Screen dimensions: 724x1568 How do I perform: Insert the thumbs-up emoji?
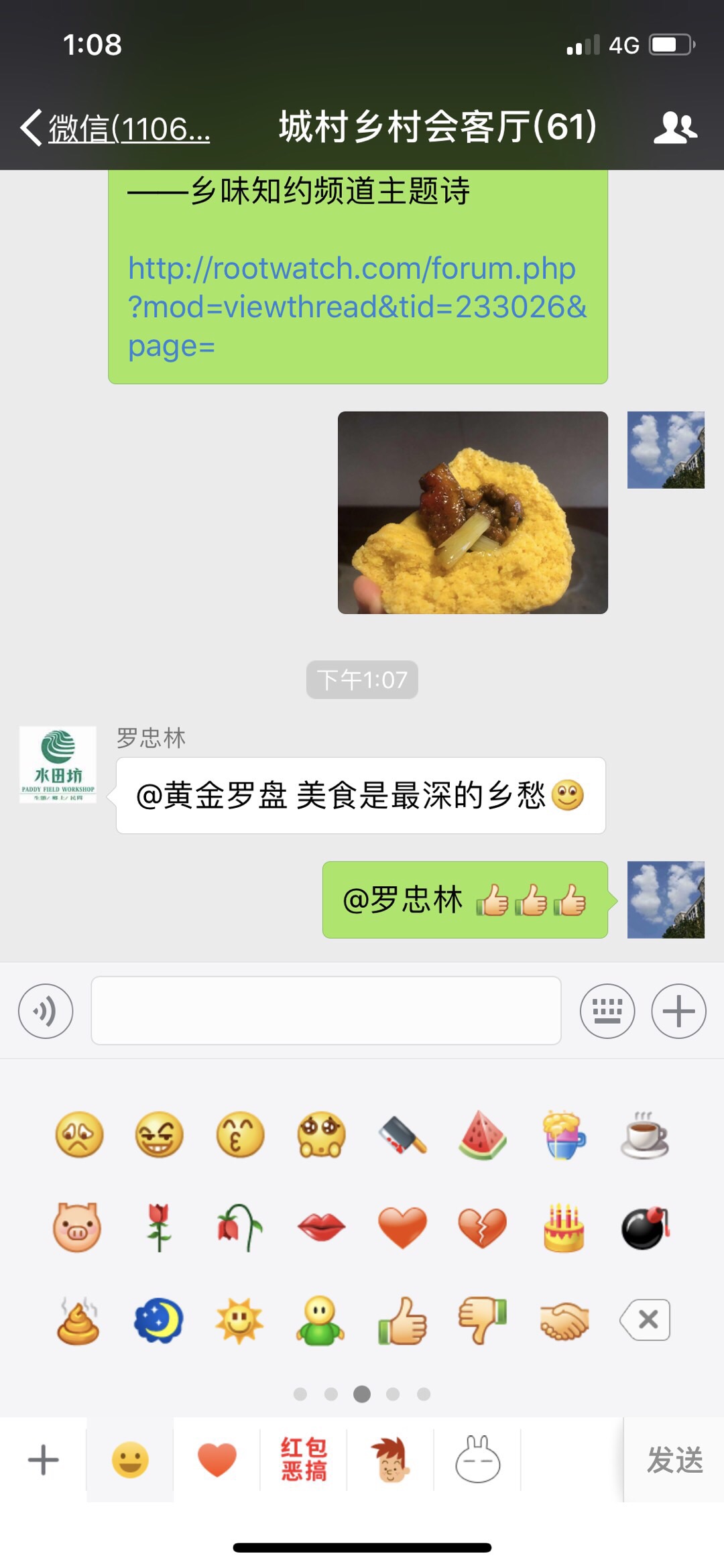402,1320
